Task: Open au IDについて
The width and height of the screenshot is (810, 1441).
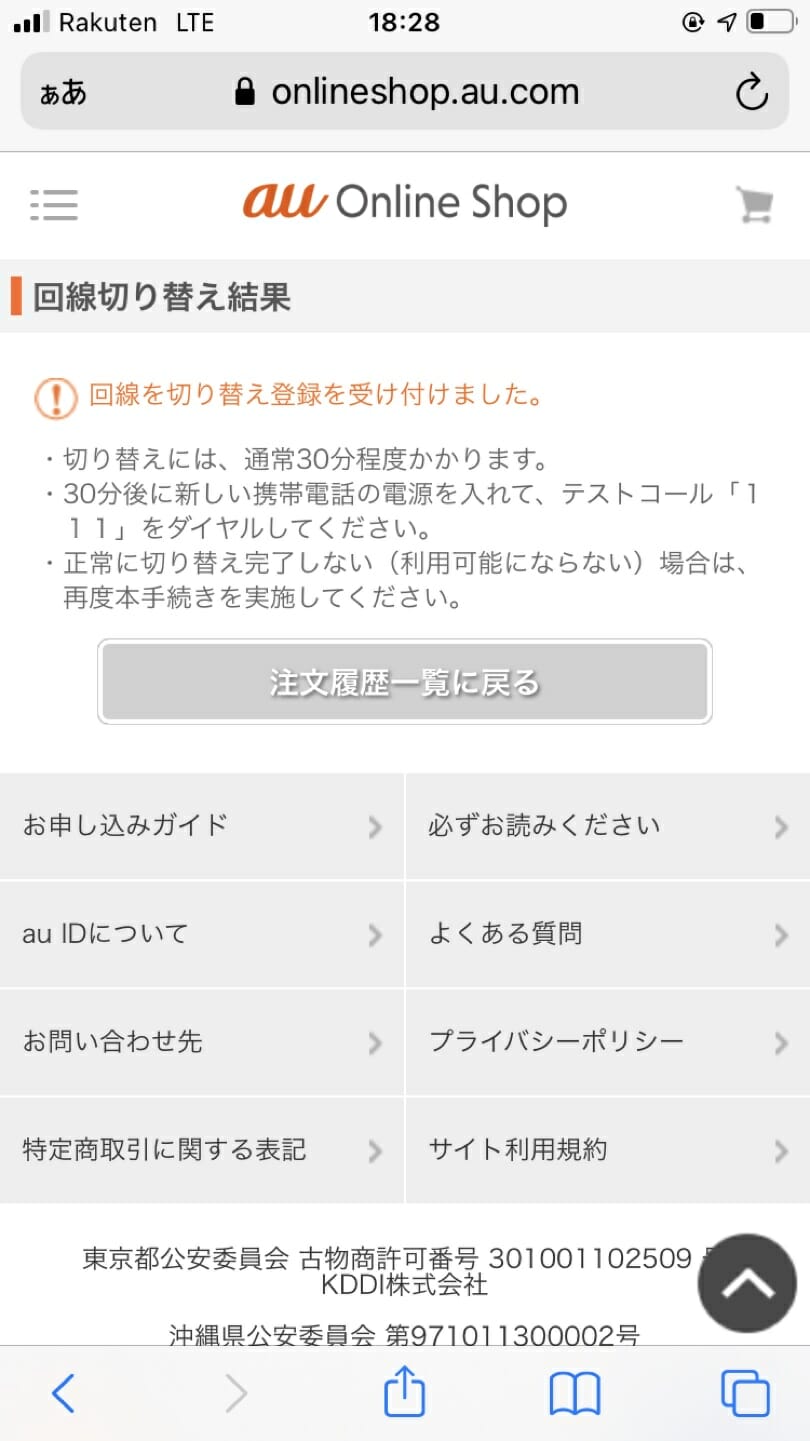Action: coord(201,934)
